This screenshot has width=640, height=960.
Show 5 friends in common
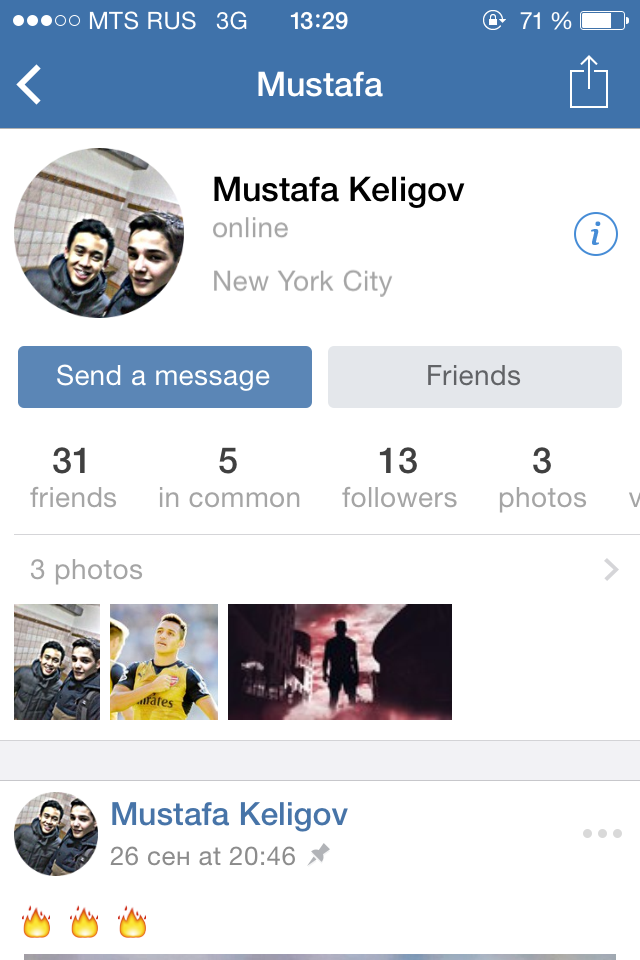(228, 477)
